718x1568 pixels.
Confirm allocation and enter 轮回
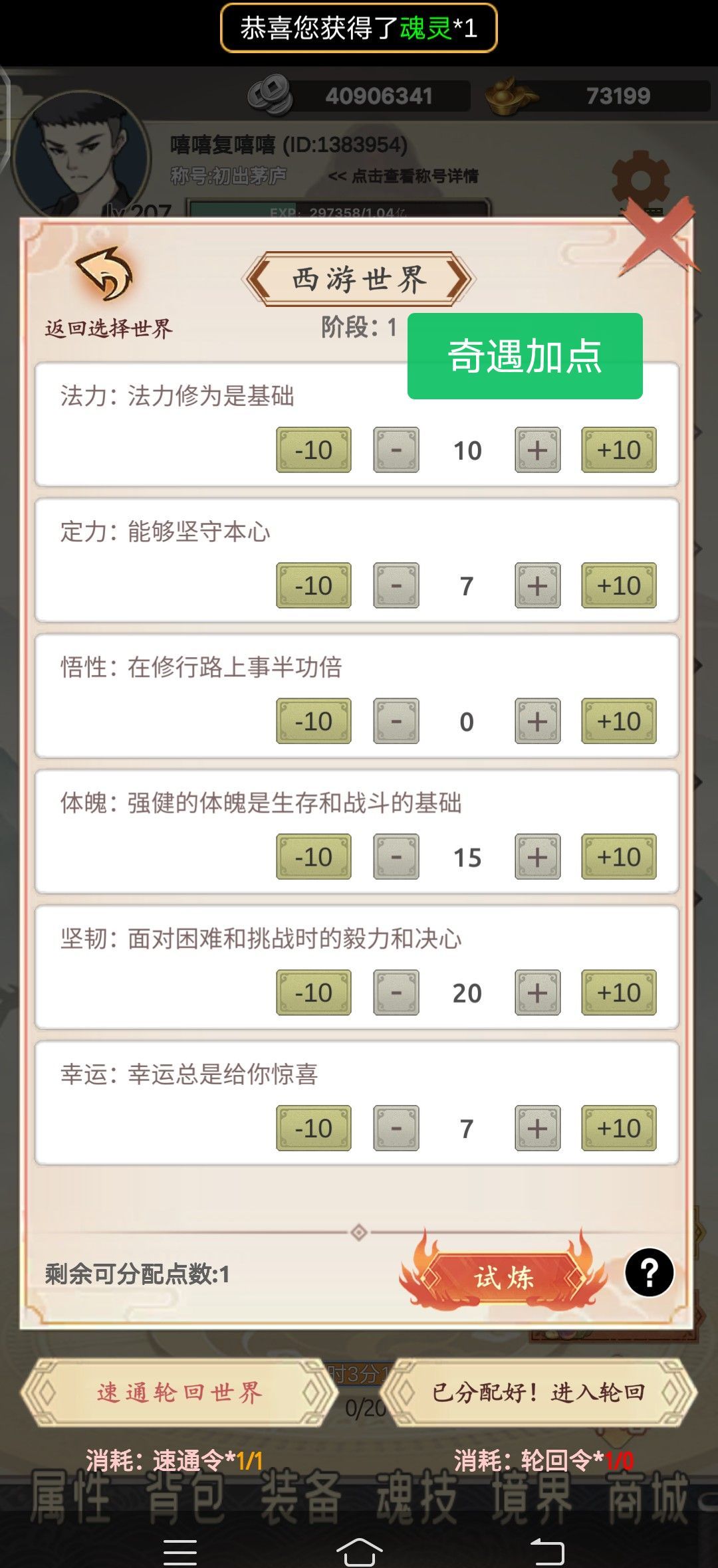pyautogui.click(x=538, y=1392)
